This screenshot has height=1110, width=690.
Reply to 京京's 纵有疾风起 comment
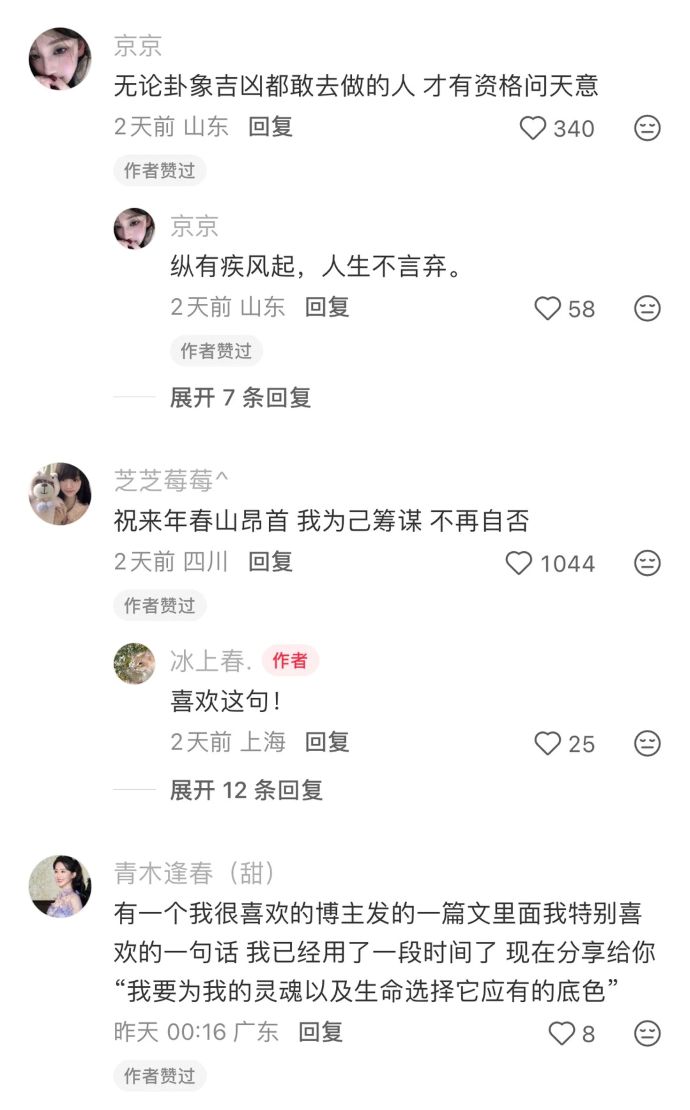[x=327, y=308]
